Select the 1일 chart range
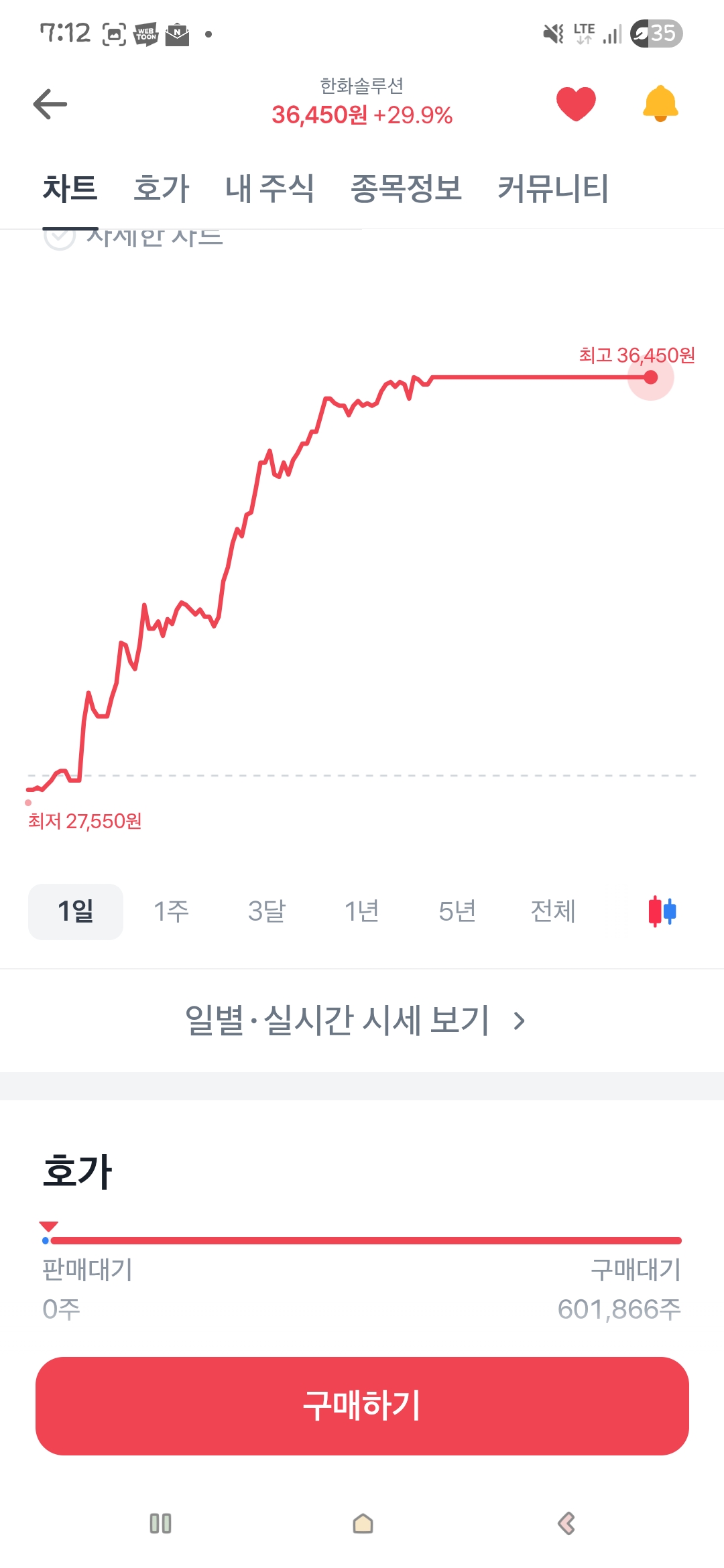724x1568 pixels. 76,911
